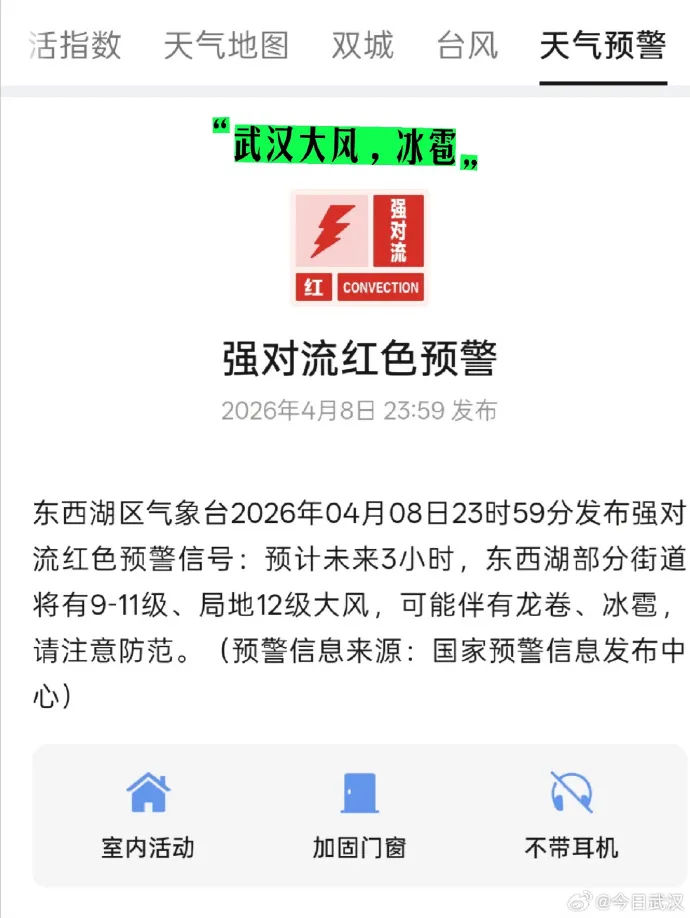This screenshot has height=918, width=690.
Task: Switch to the 生活指数 tab
Action: coord(75,46)
